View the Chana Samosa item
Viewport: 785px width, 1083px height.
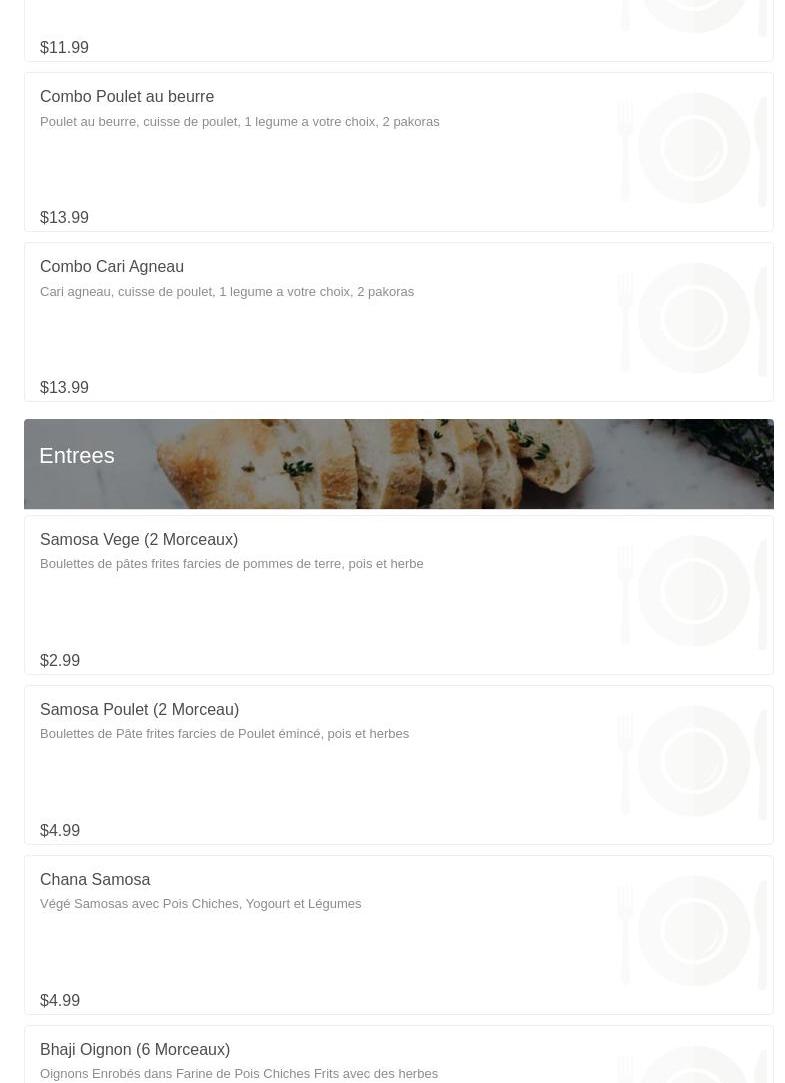click(x=398, y=935)
